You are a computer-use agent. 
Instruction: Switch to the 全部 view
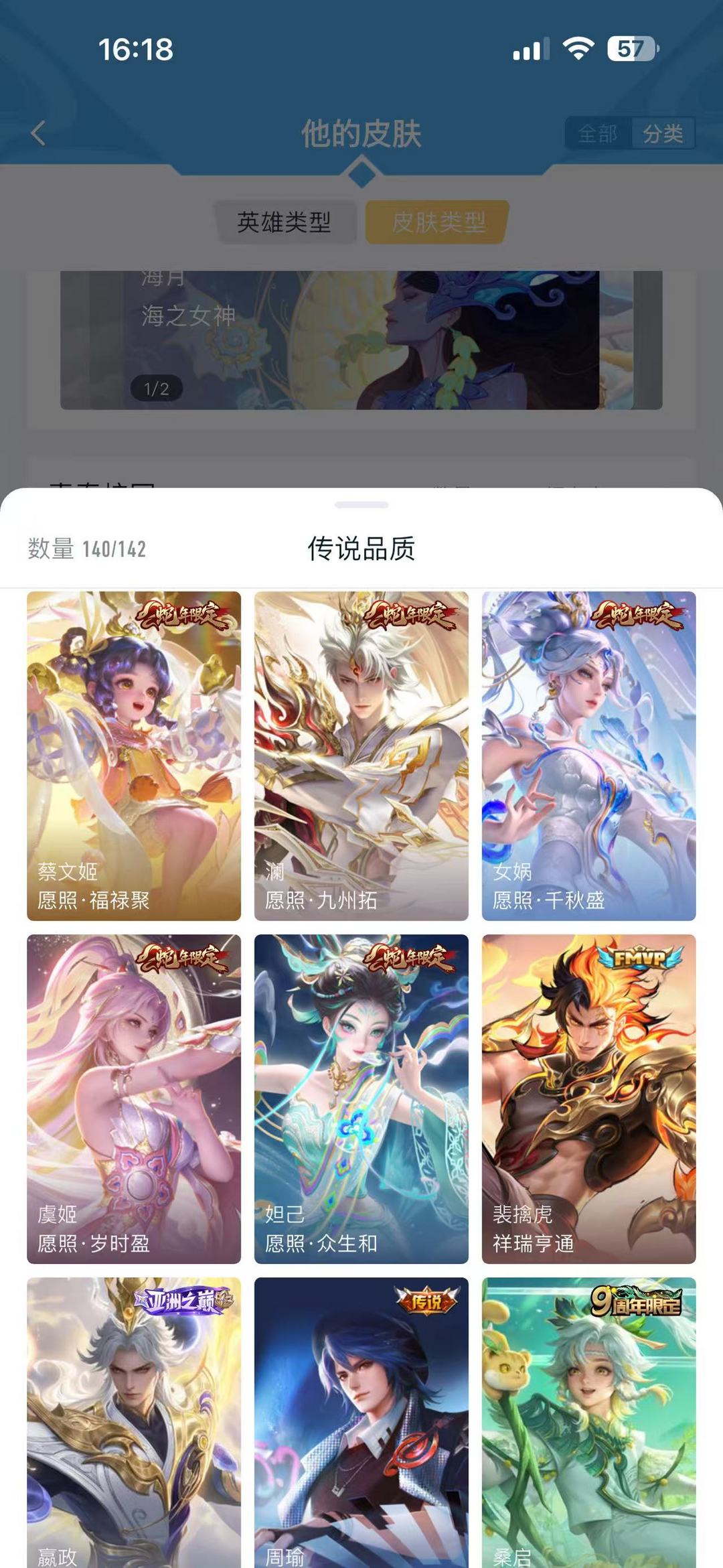pos(597,133)
